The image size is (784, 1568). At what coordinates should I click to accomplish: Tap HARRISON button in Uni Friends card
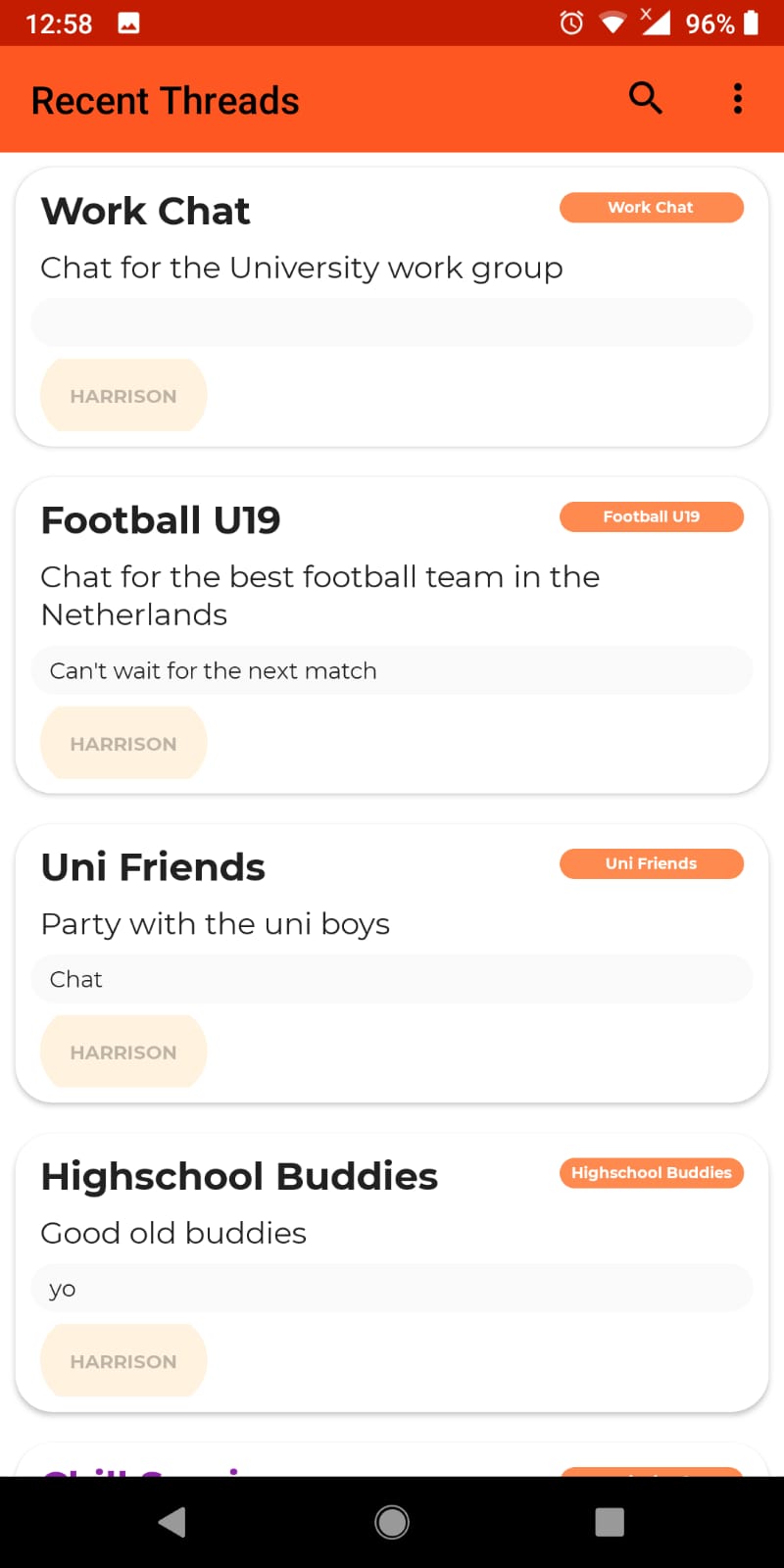(x=123, y=1053)
